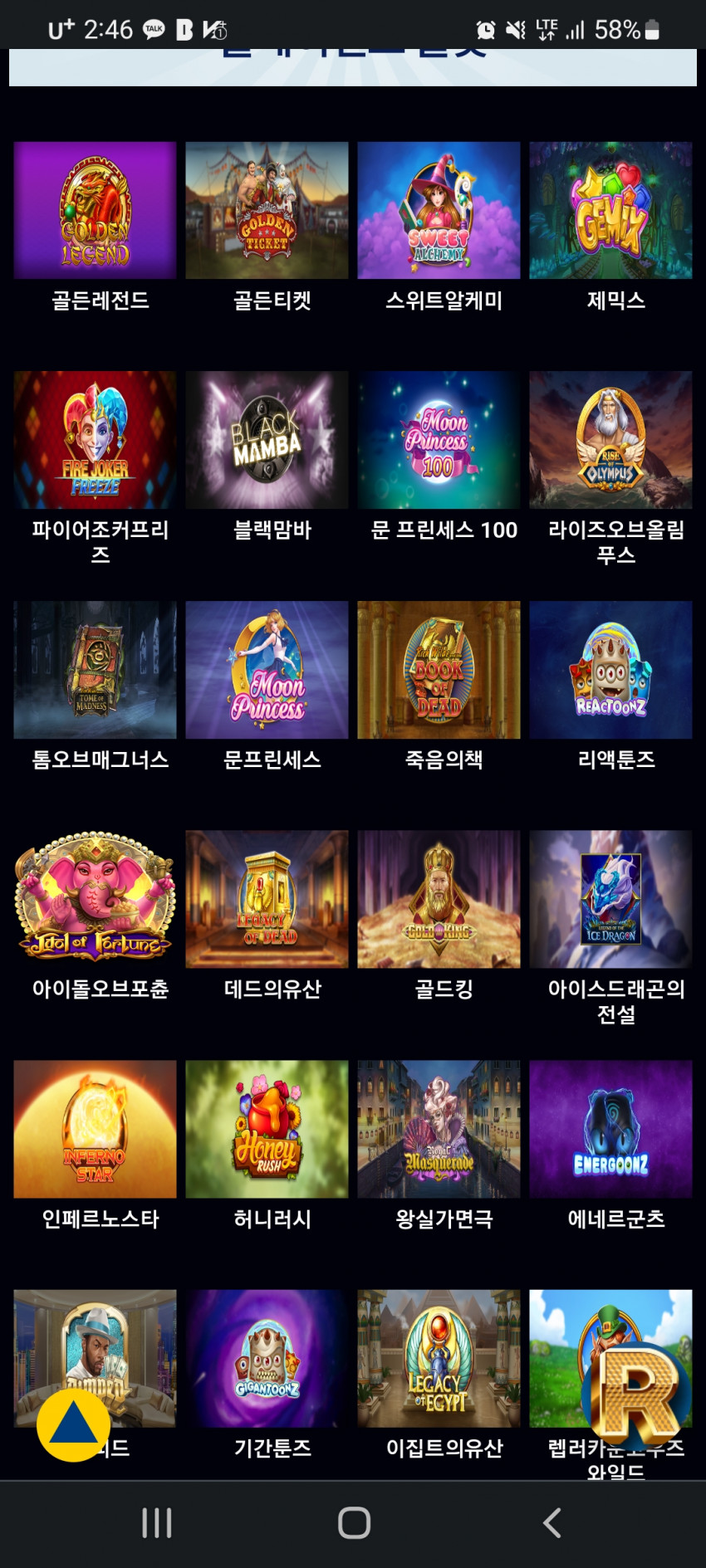Launch 이집트의유산 game
The image size is (706, 1568).
point(439,1358)
